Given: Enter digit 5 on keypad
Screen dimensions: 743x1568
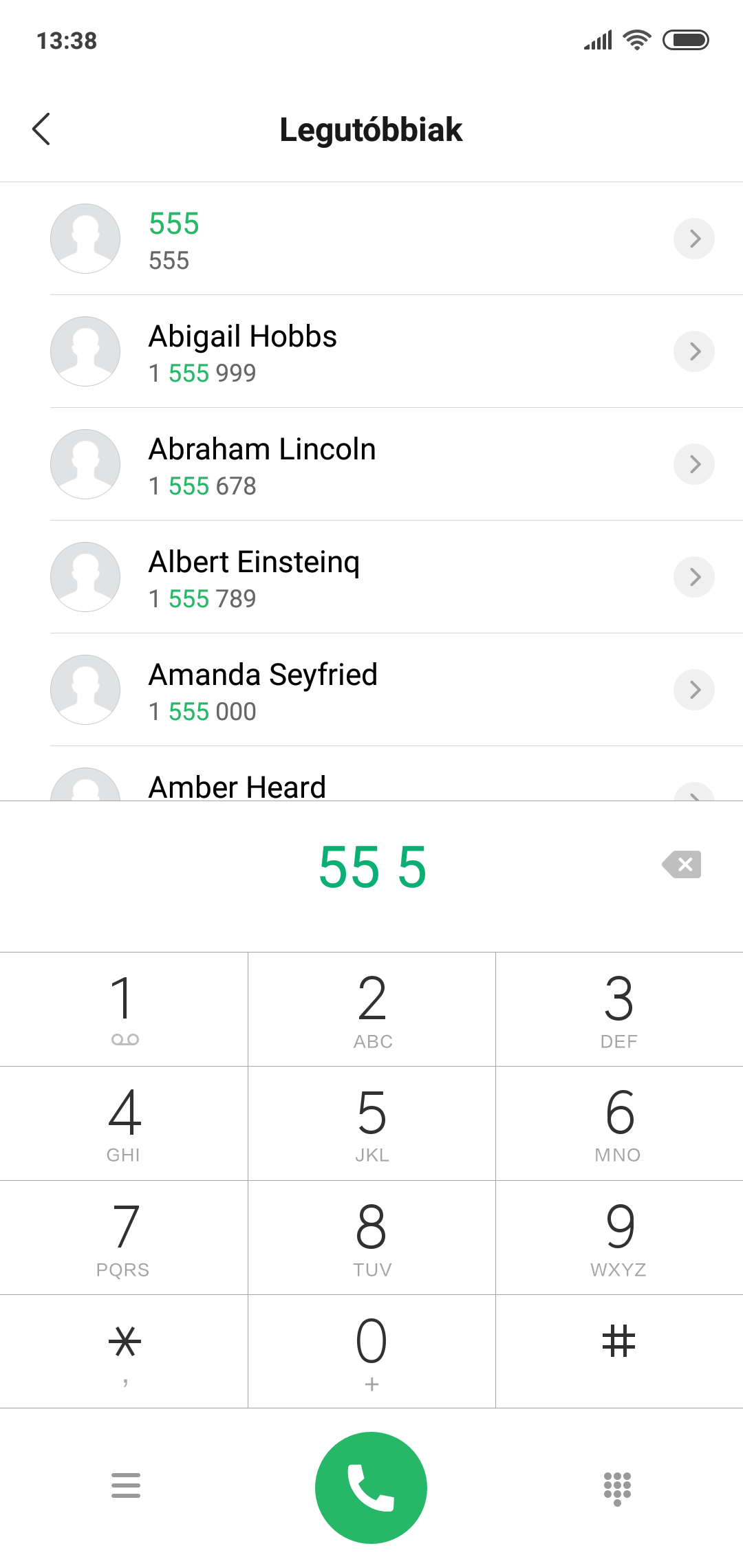Looking at the screenshot, I should point(371,1124).
